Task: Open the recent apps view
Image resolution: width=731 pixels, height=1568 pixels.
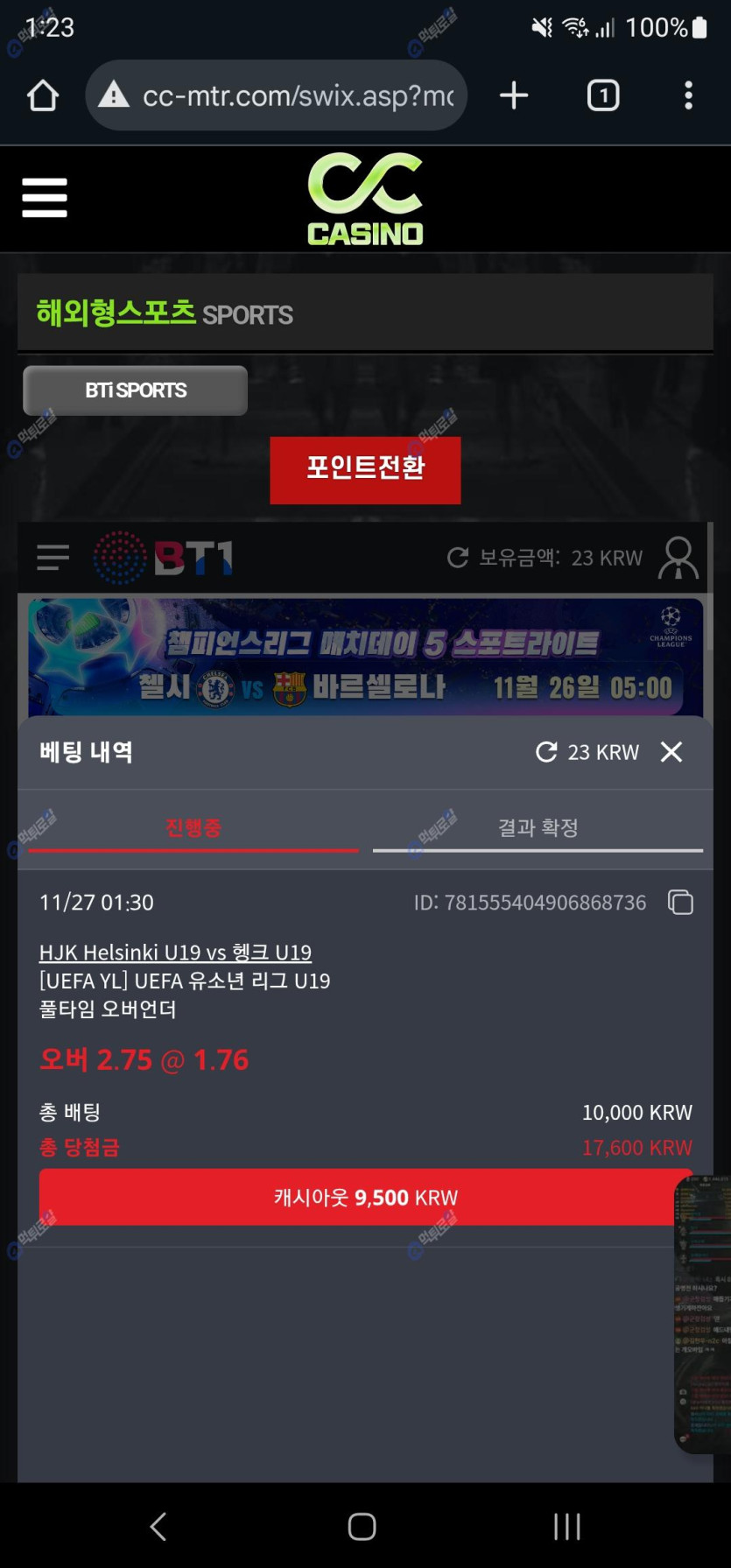Action: (x=567, y=1527)
